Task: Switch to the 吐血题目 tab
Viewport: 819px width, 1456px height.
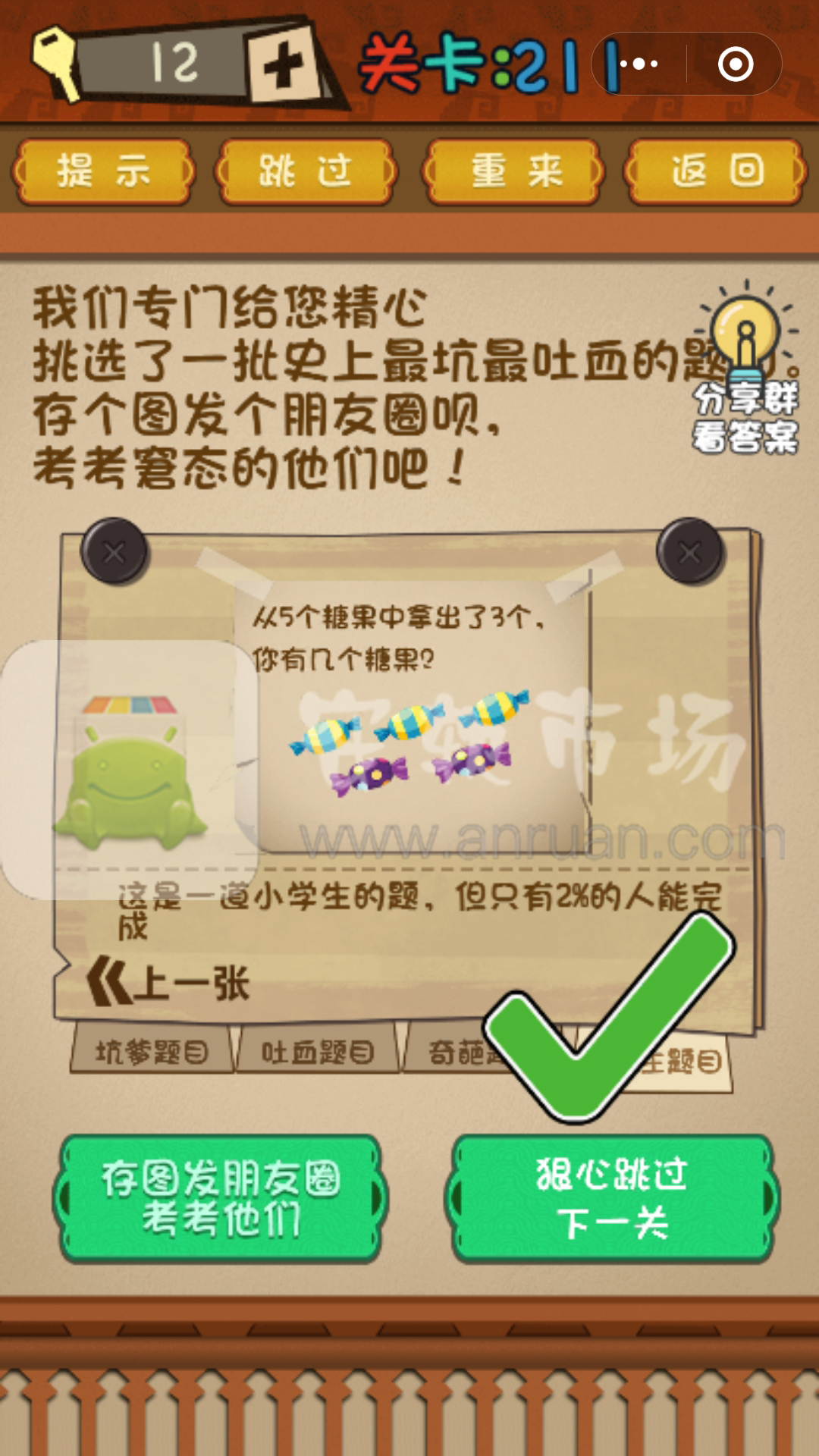Action: (x=317, y=1053)
